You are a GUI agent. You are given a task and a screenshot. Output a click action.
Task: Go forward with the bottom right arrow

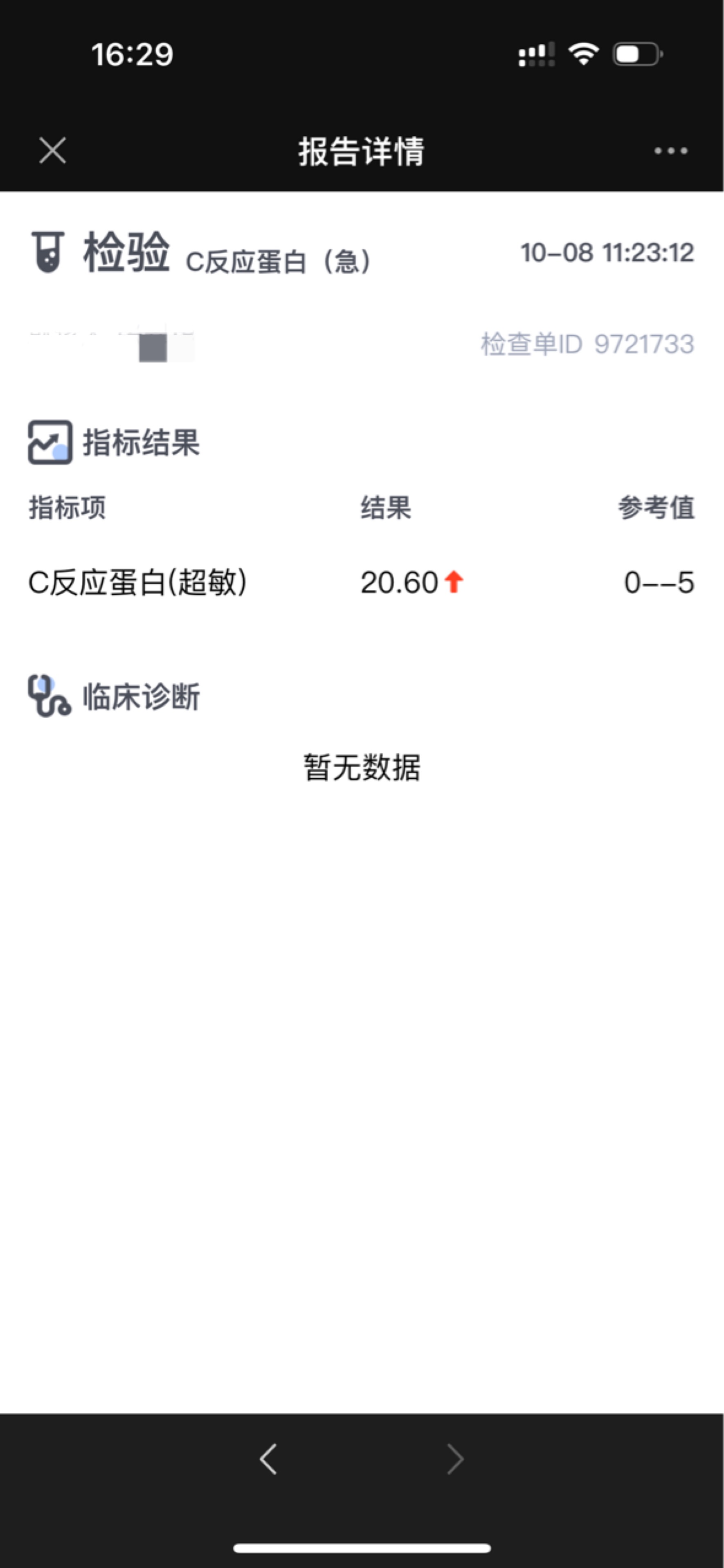pos(456,1459)
